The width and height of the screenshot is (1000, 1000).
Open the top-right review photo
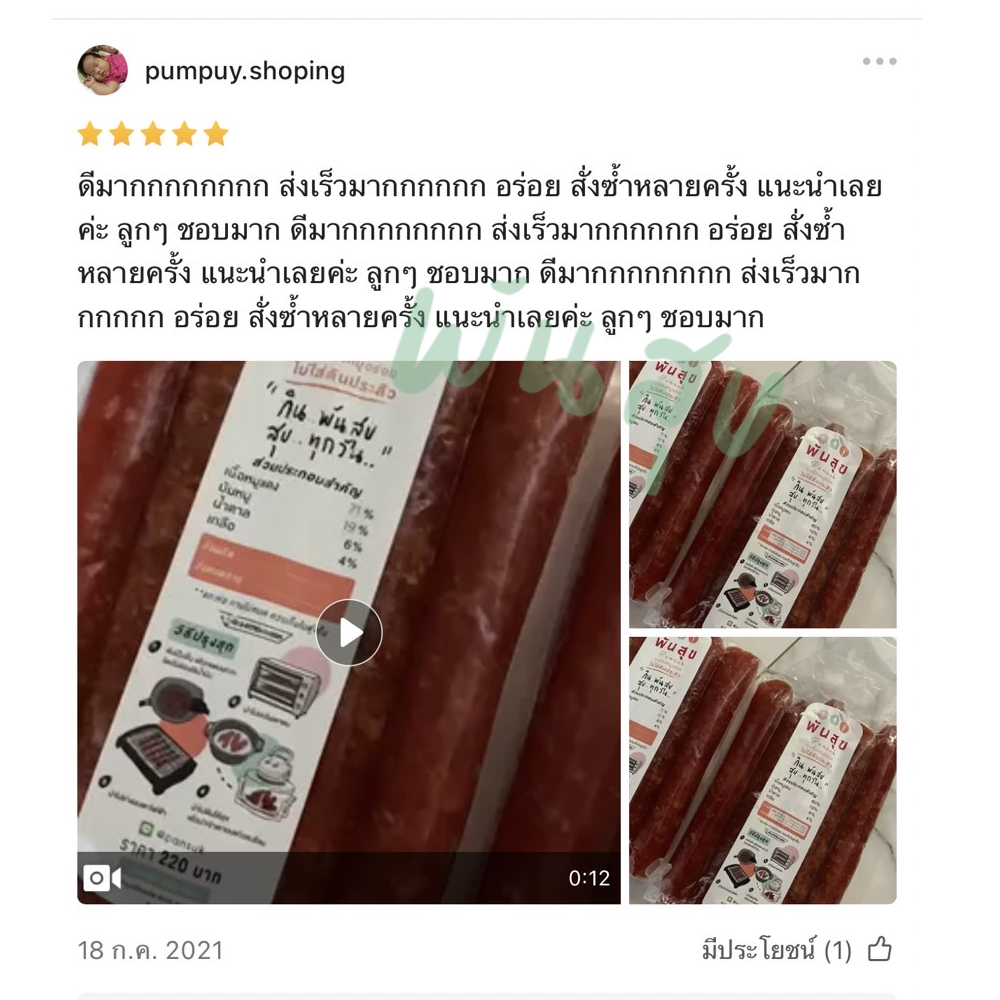(763, 494)
